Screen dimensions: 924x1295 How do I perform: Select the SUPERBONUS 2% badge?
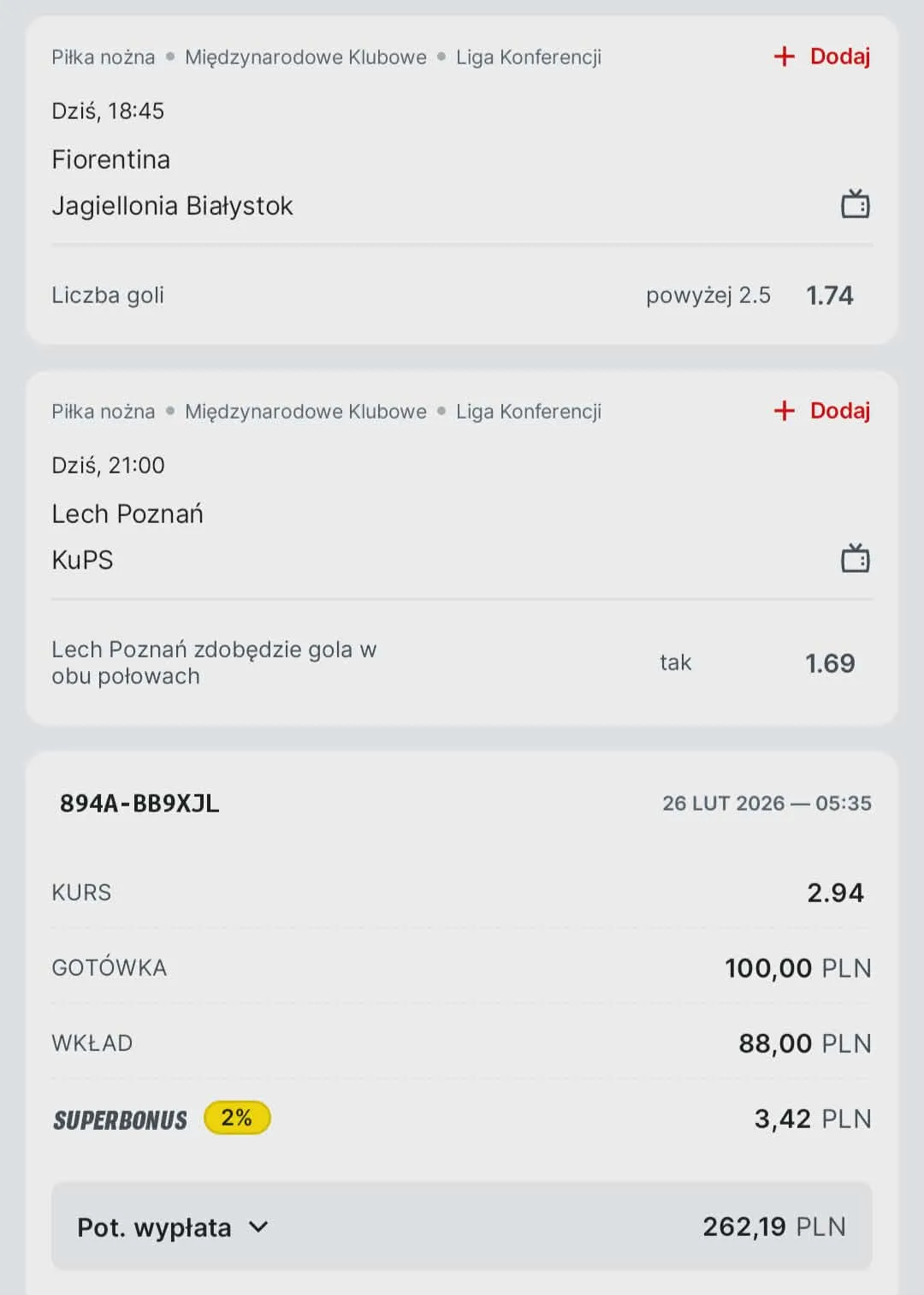click(237, 1117)
